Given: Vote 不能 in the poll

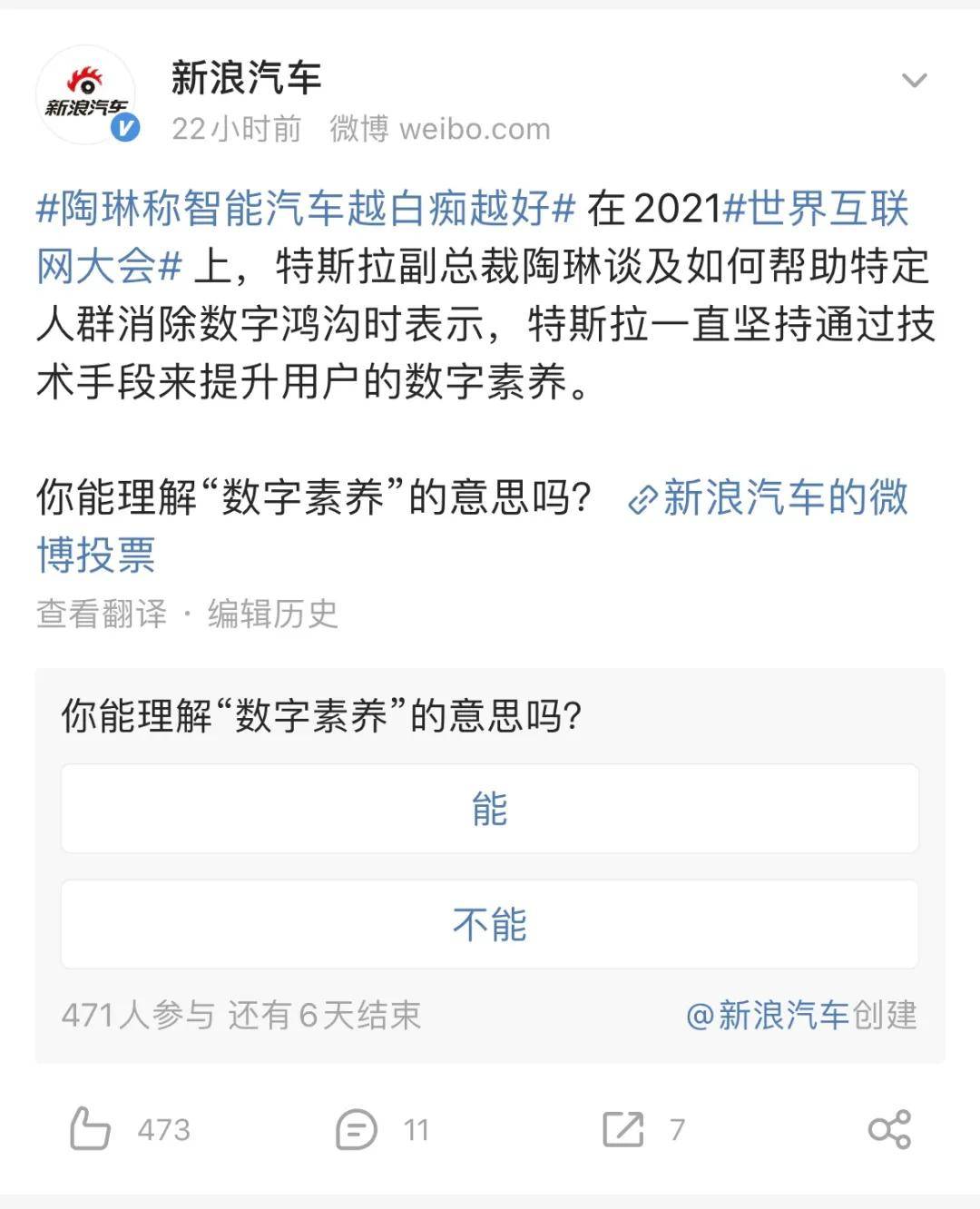Looking at the screenshot, I should (489, 924).
